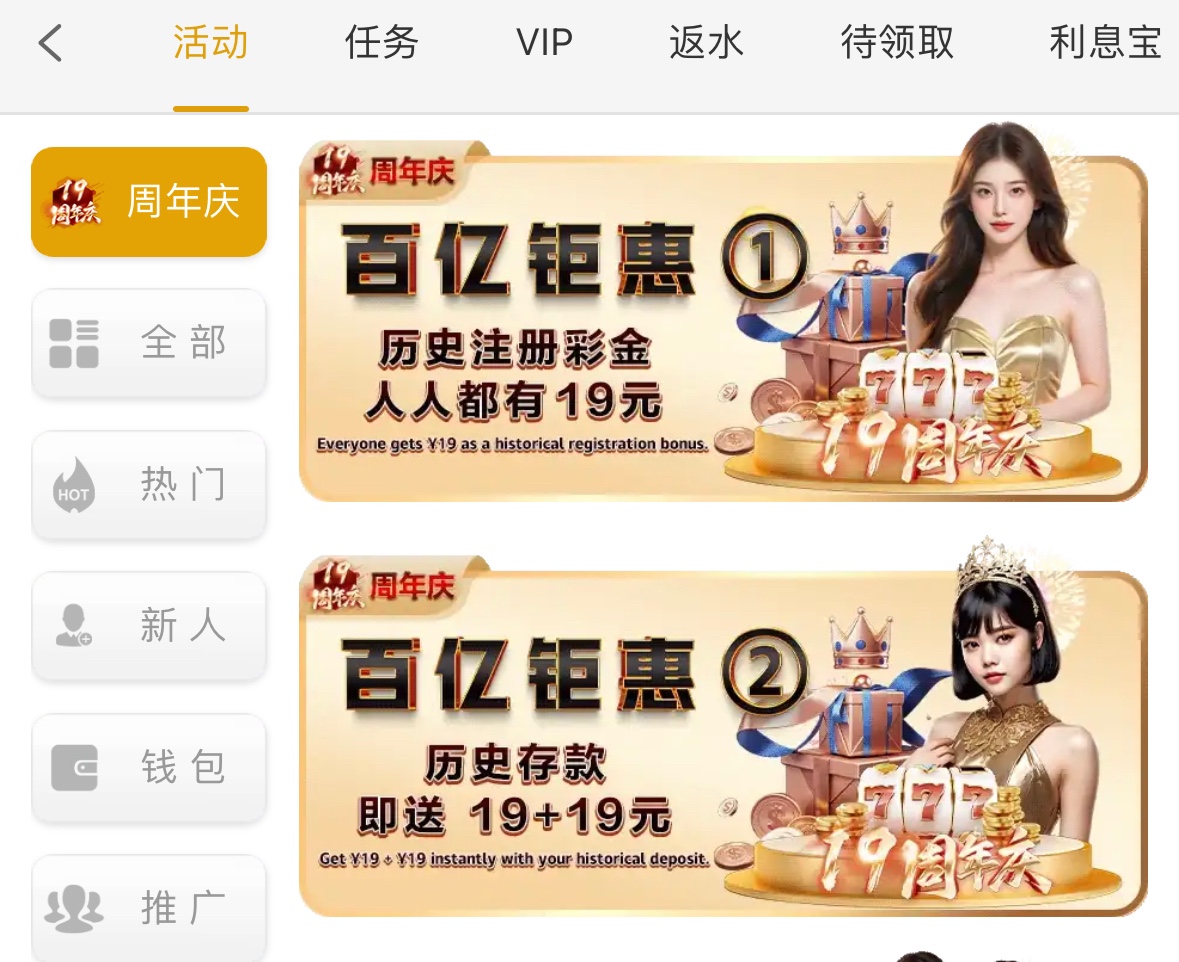Switch to the 利息宝 tab
This screenshot has width=1179, height=962.
pyautogui.click(x=1104, y=44)
